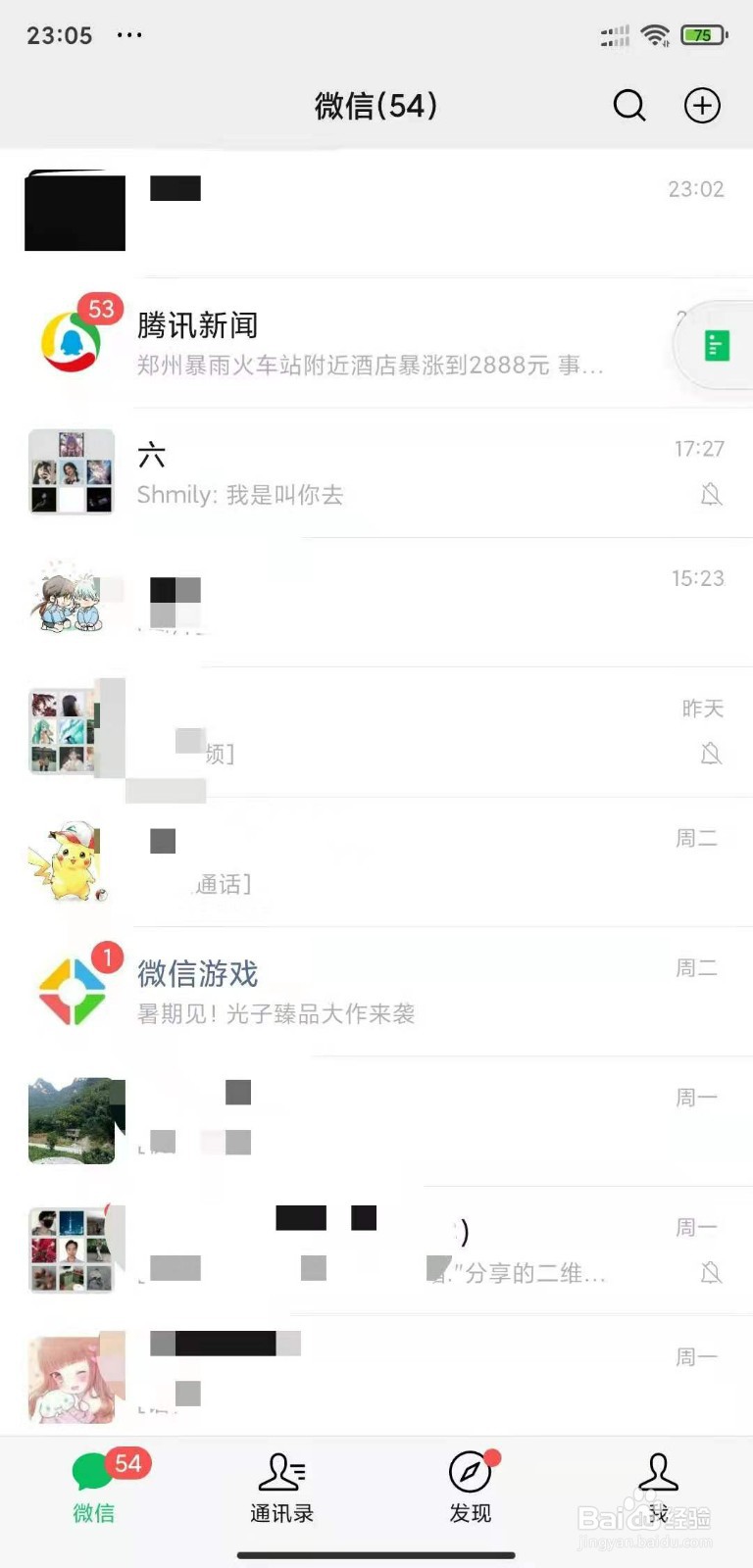Tap the 53 unread badge on Tencent News
Screen dimensions: 753x1568
[x=102, y=307]
